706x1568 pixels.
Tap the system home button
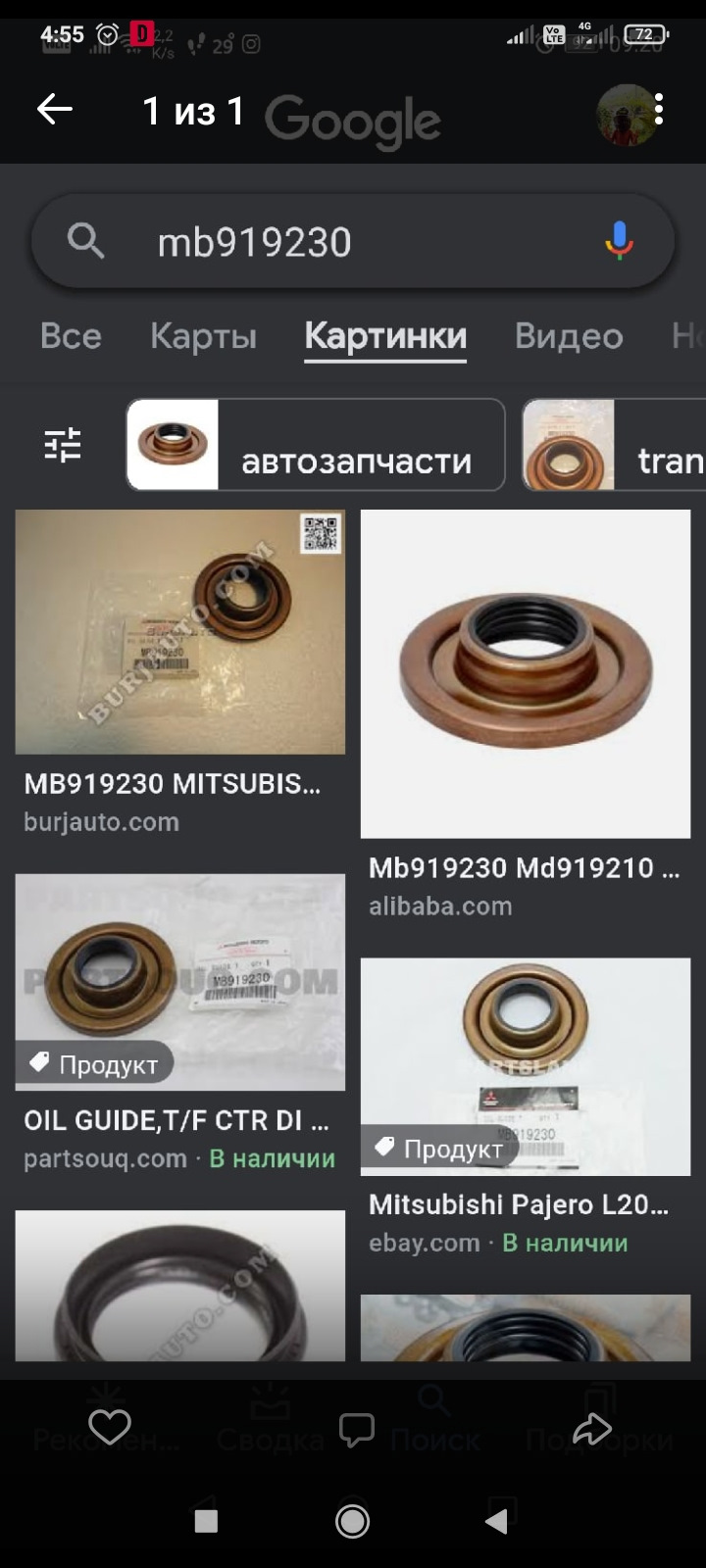353,1521
